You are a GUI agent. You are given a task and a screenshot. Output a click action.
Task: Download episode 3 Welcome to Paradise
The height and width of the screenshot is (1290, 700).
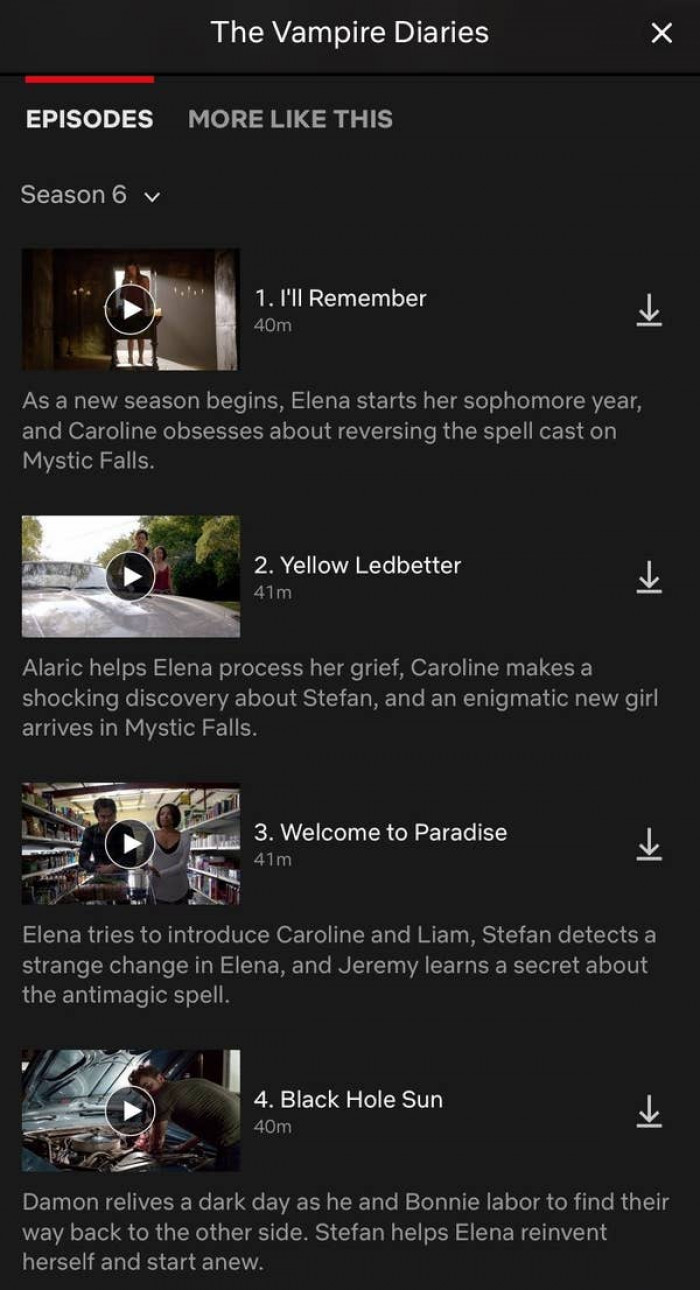pos(649,844)
